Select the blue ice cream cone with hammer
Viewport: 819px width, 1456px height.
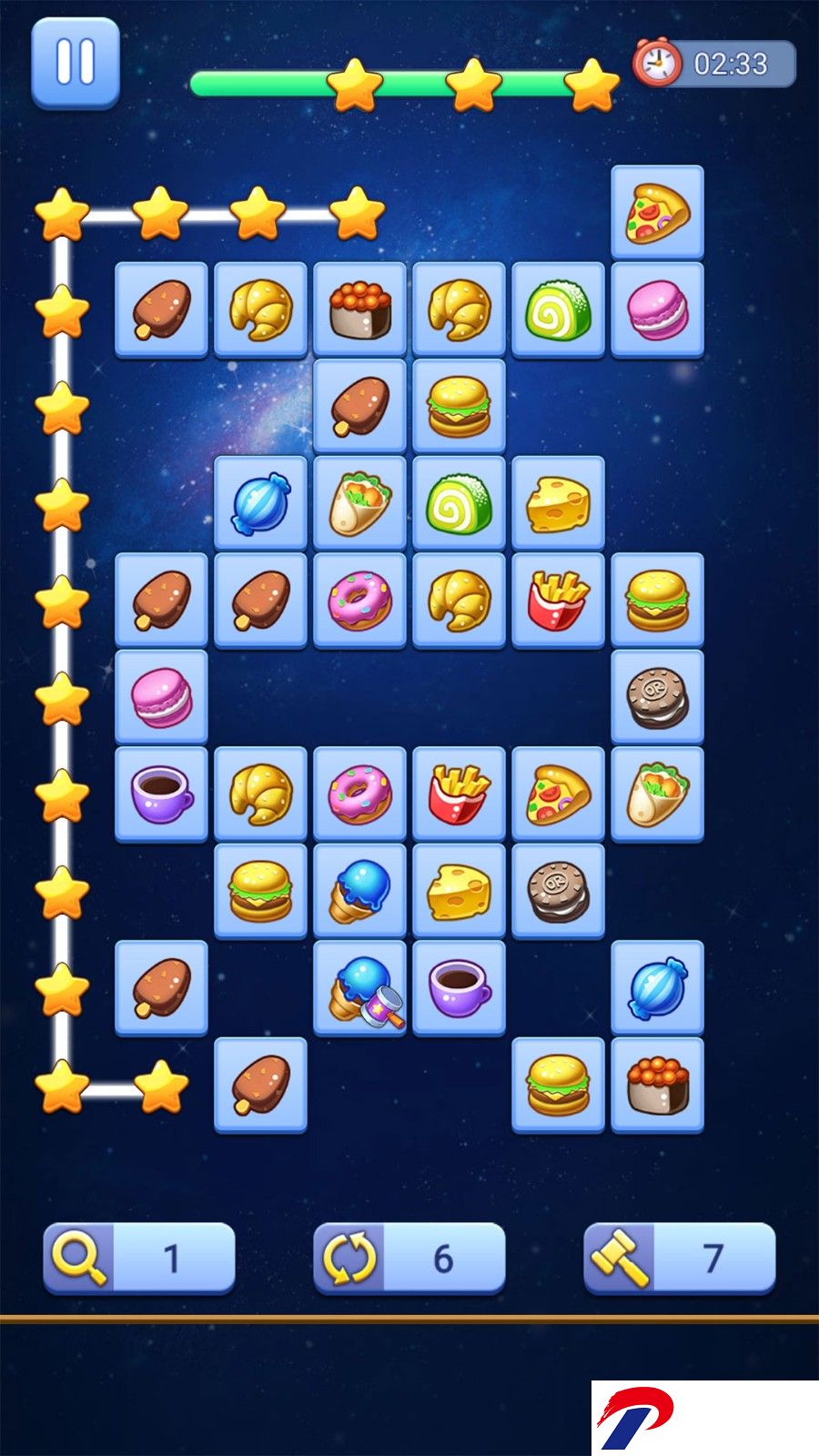click(359, 987)
